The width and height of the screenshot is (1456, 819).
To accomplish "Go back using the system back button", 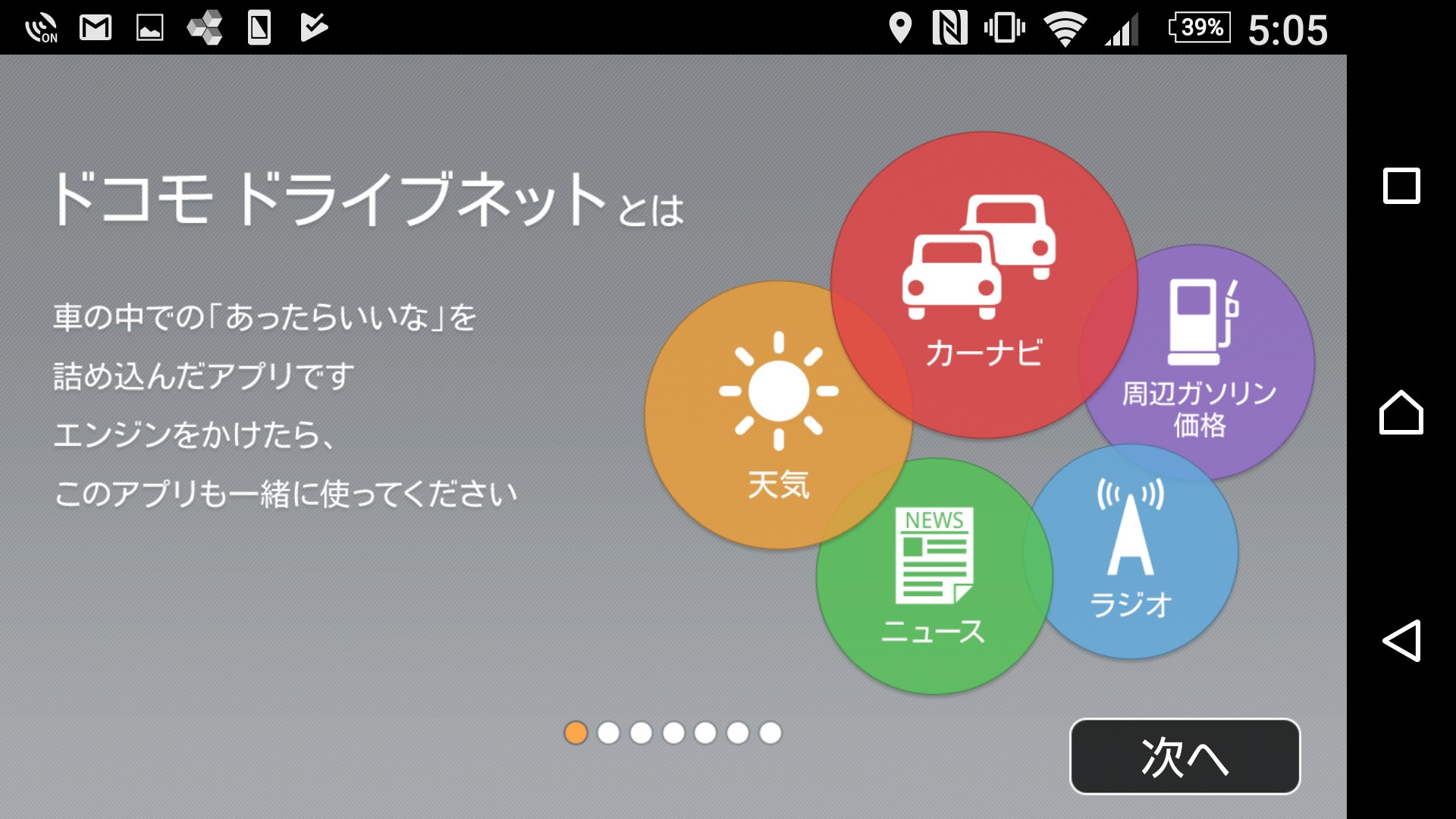I will (x=1401, y=641).
